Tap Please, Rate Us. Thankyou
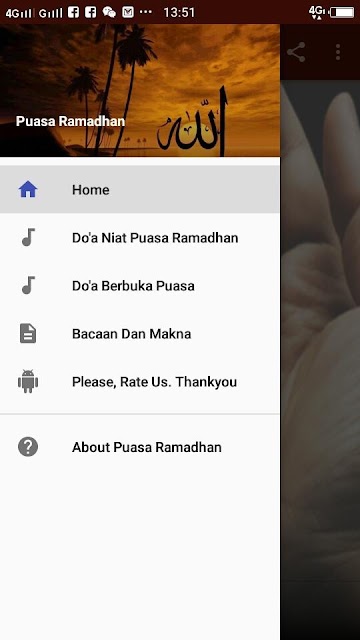The width and height of the screenshot is (360, 640). tap(140, 382)
